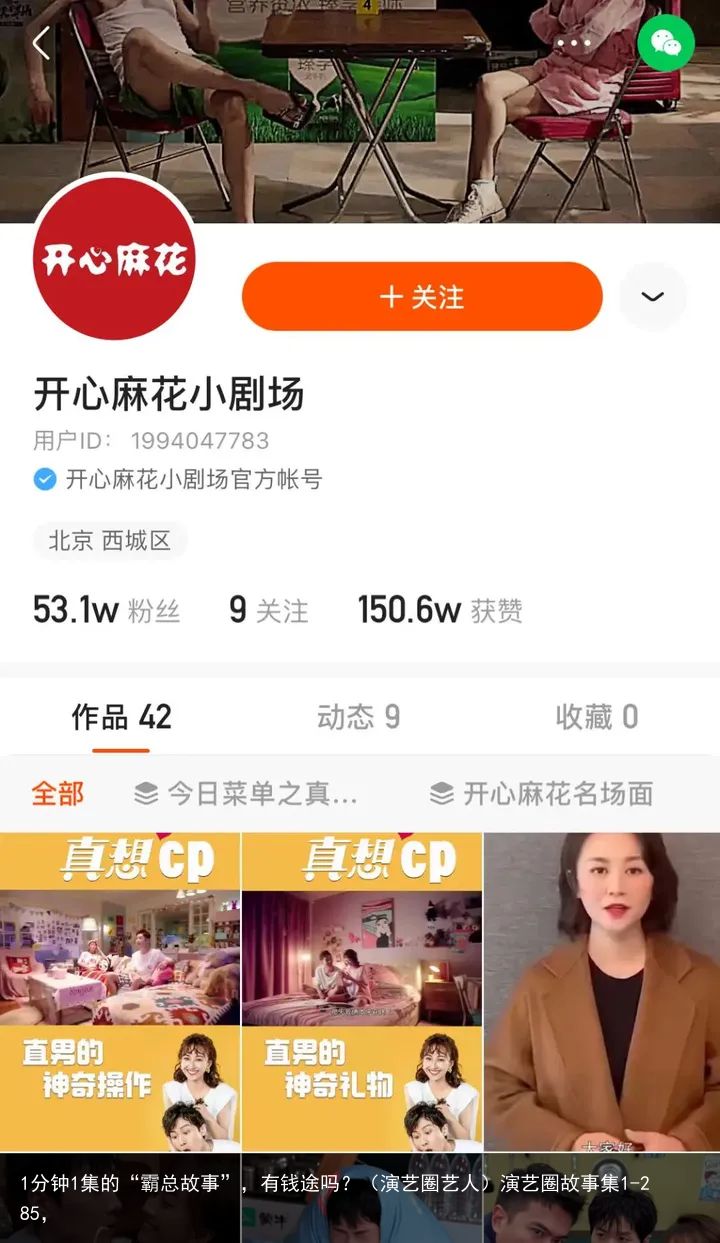Open the 开心麻花 profile avatar
This screenshot has width=720, height=1243.
click(114, 261)
